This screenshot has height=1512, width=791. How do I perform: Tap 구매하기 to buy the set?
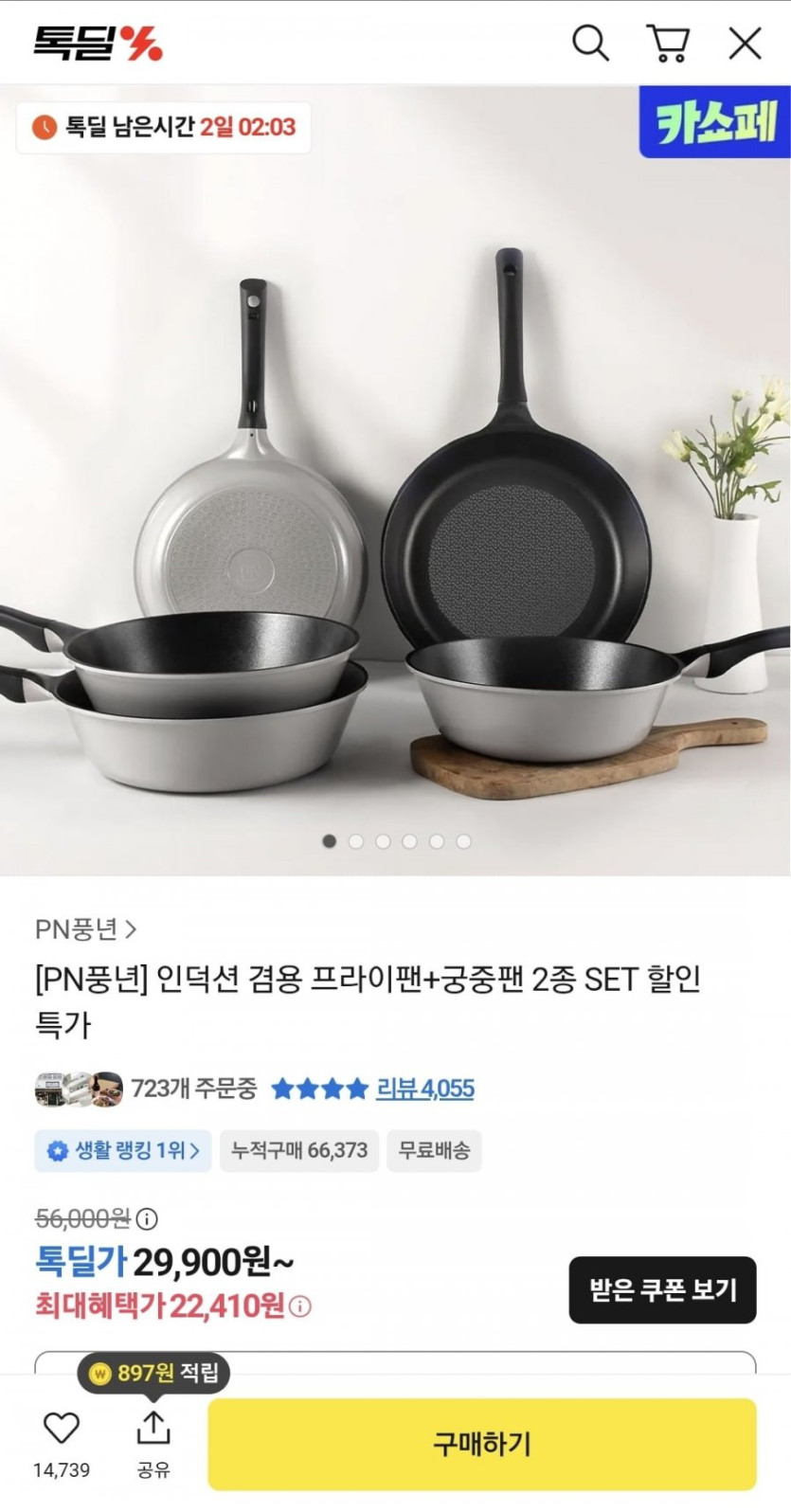[x=482, y=1444]
